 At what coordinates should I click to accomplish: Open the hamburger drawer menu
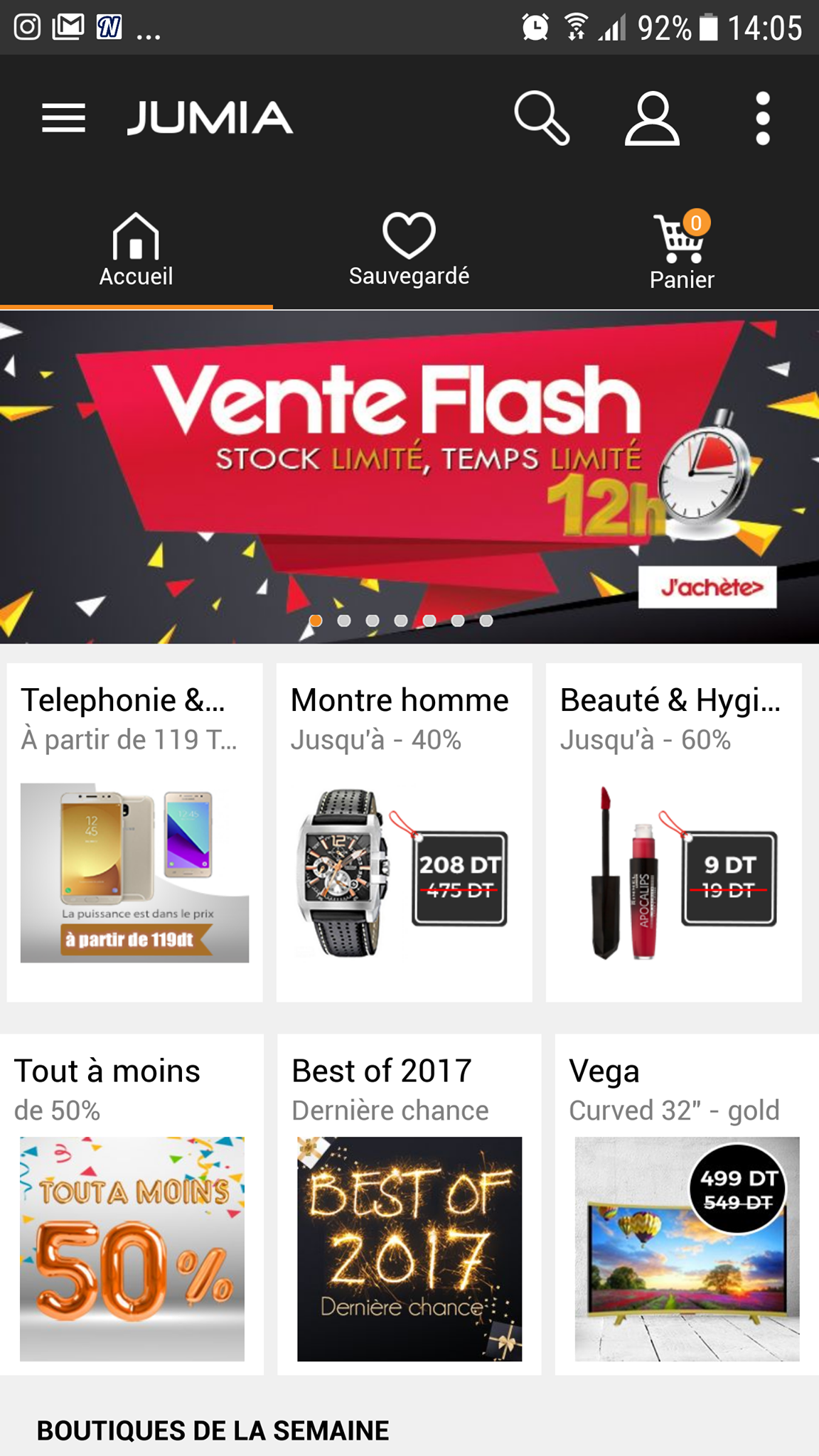(x=63, y=118)
